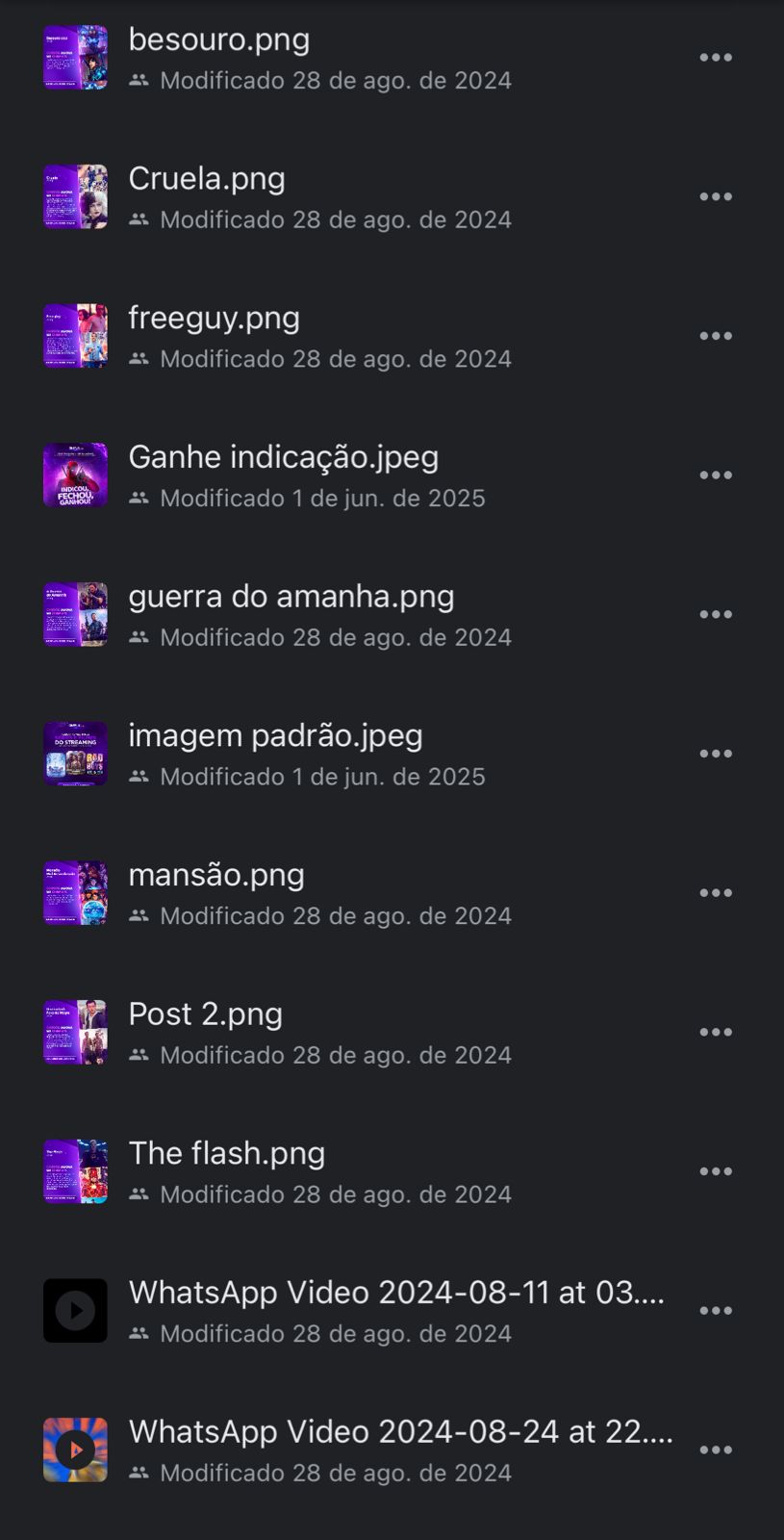The width and height of the screenshot is (784, 1540).
Task: Open the freeguy.png file
Action: tap(215, 319)
